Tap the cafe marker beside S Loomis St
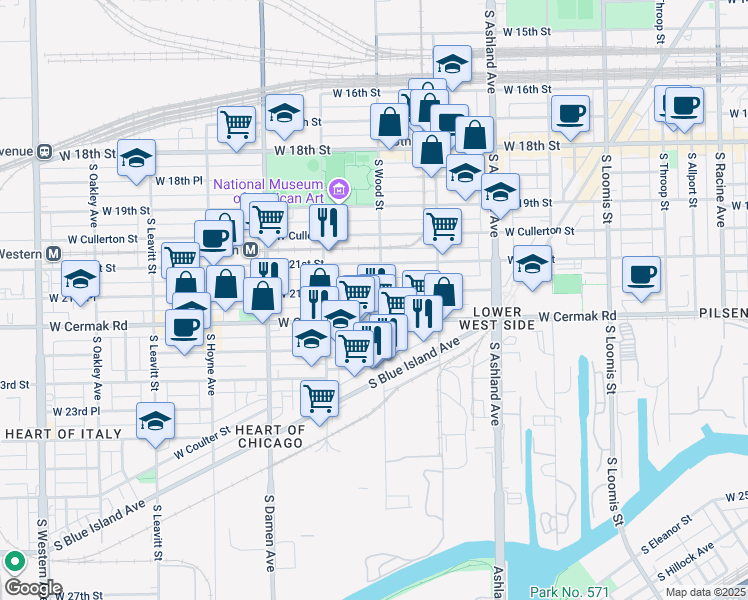This screenshot has height=600, width=748. click(x=570, y=115)
